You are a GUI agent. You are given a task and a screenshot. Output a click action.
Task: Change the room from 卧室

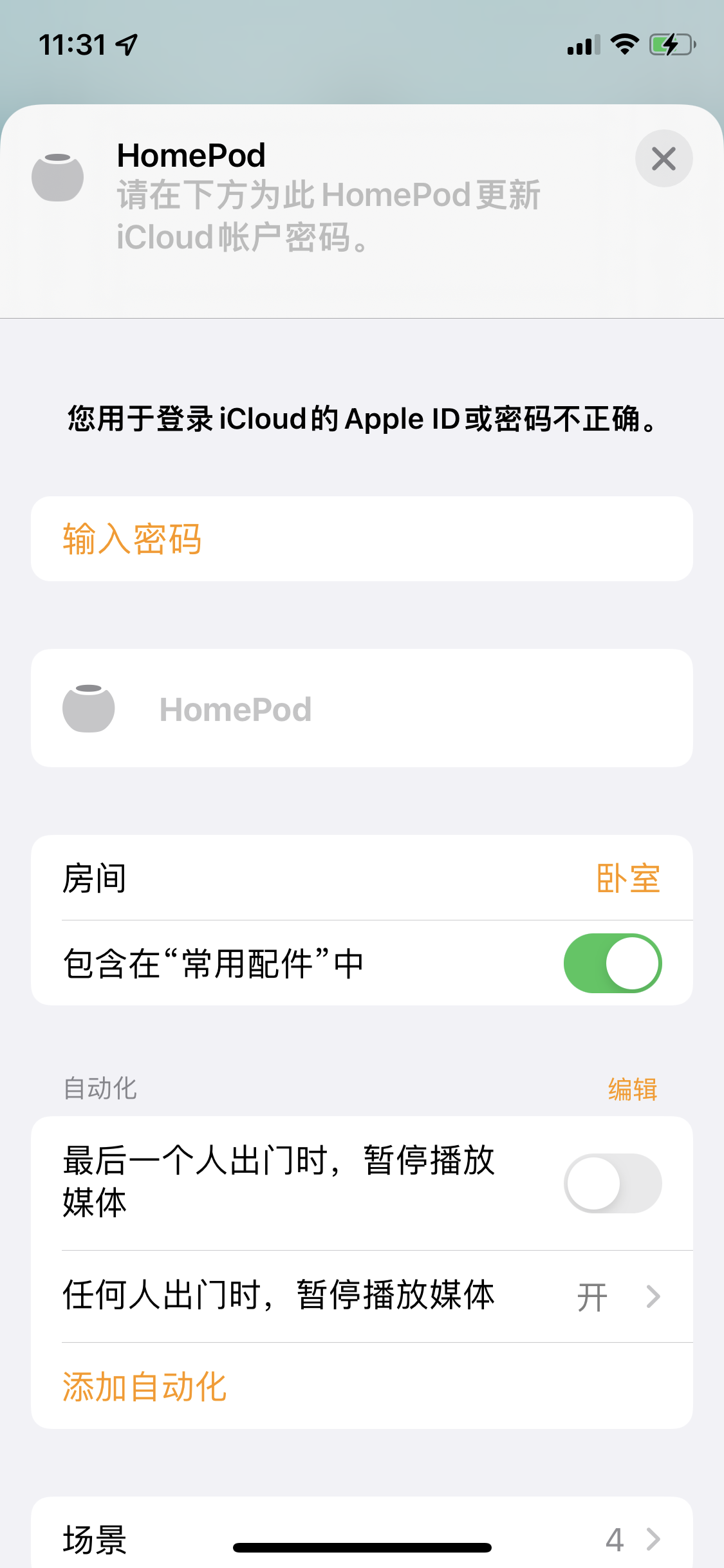[627, 878]
